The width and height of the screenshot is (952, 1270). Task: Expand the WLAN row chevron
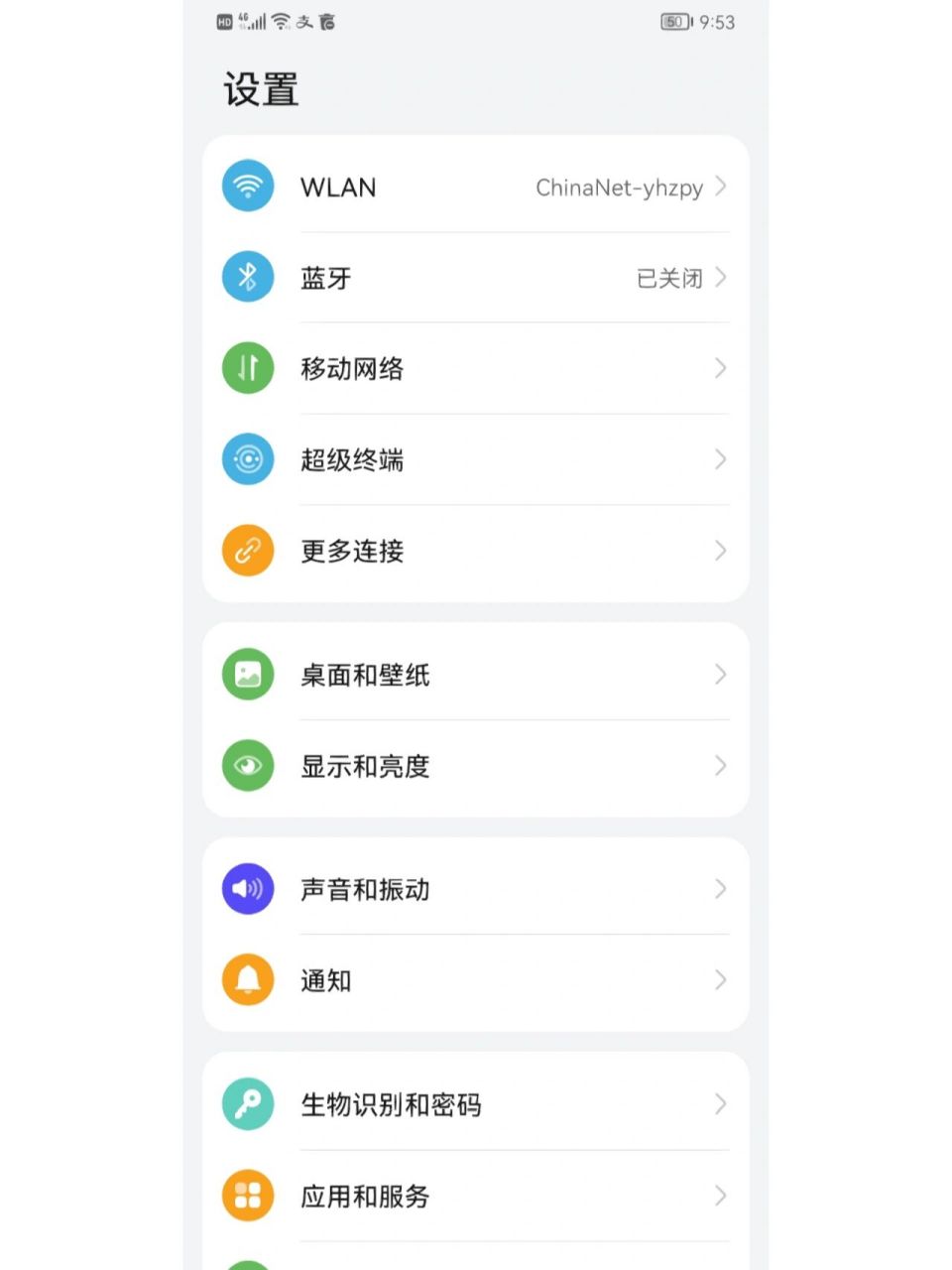point(721,186)
